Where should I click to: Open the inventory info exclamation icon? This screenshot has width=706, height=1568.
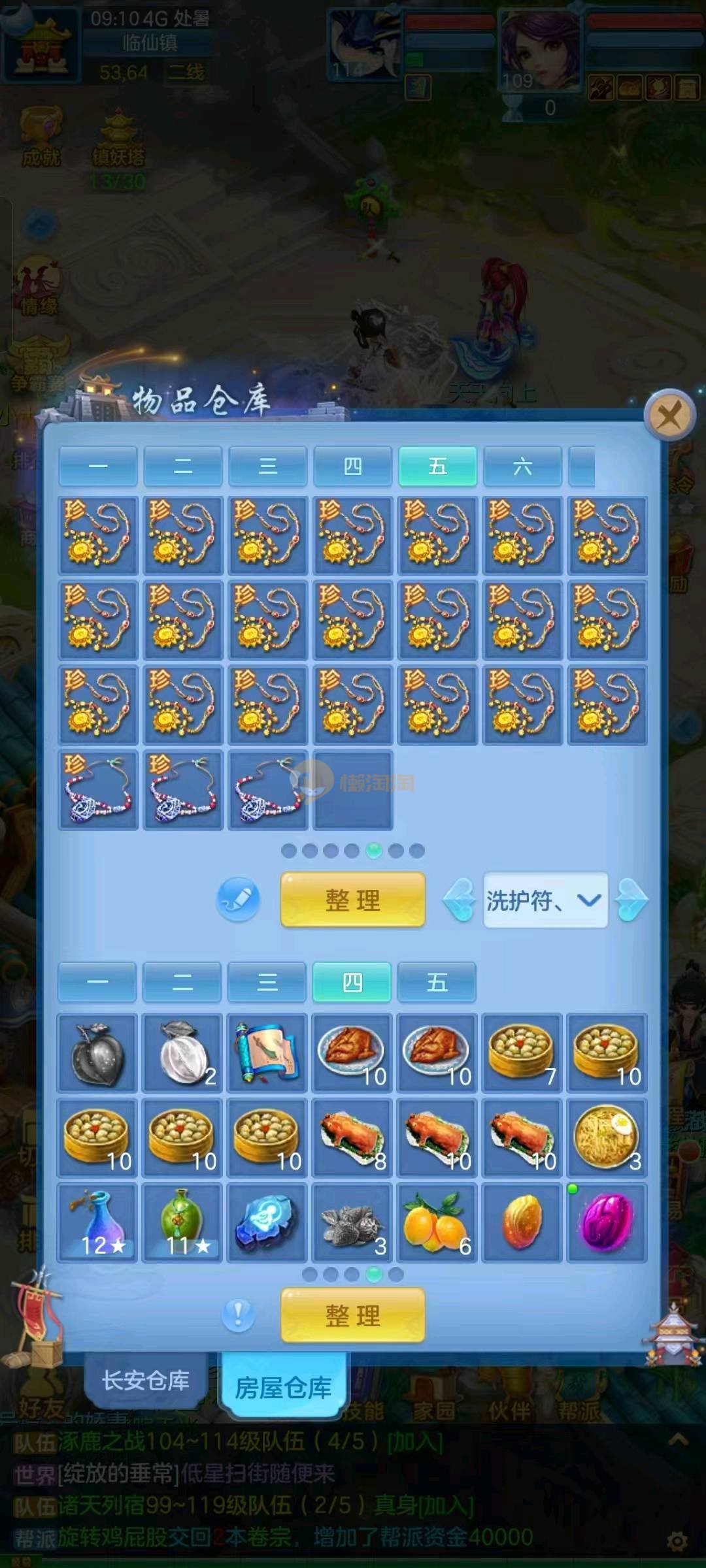238,1315
